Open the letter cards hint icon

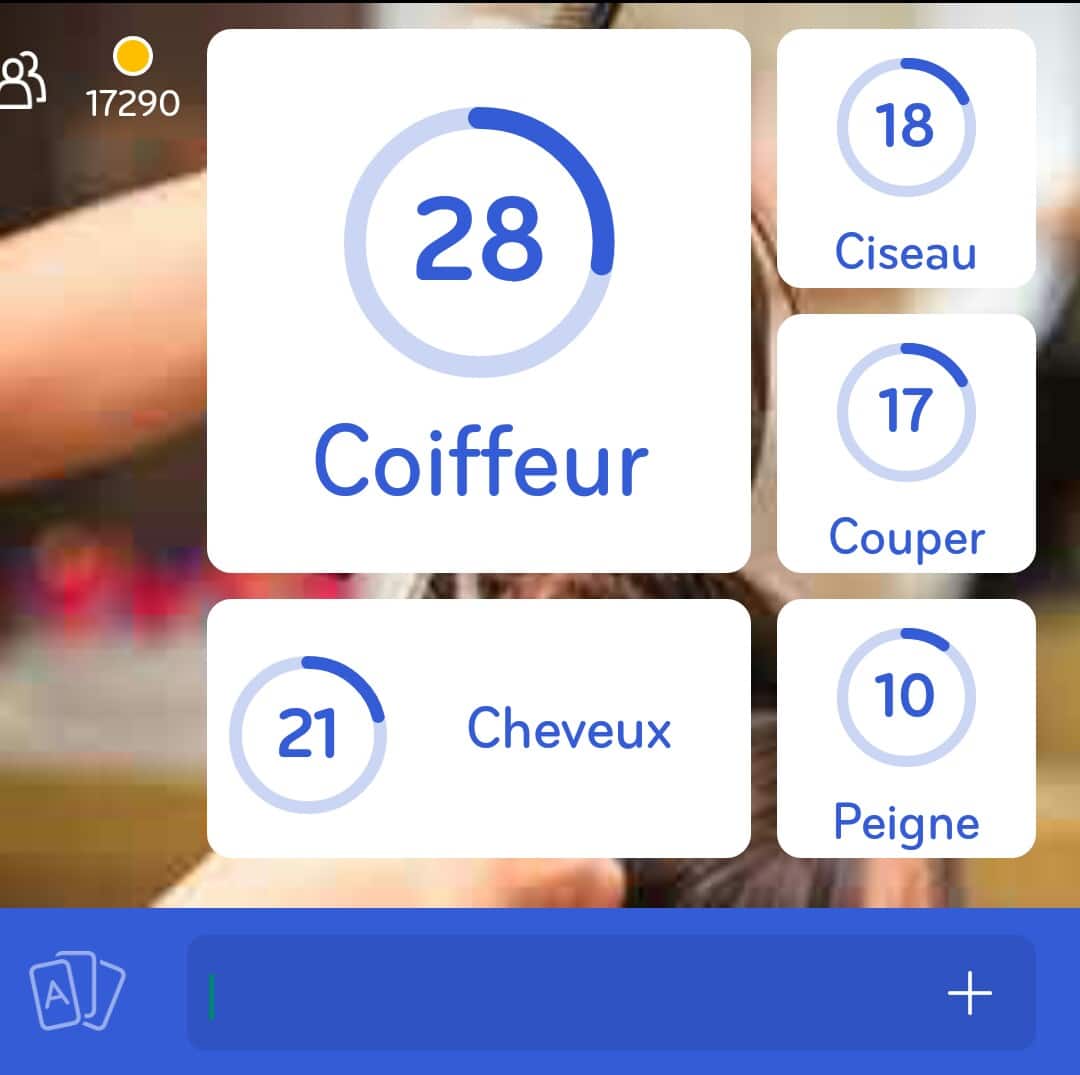[77, 992]
